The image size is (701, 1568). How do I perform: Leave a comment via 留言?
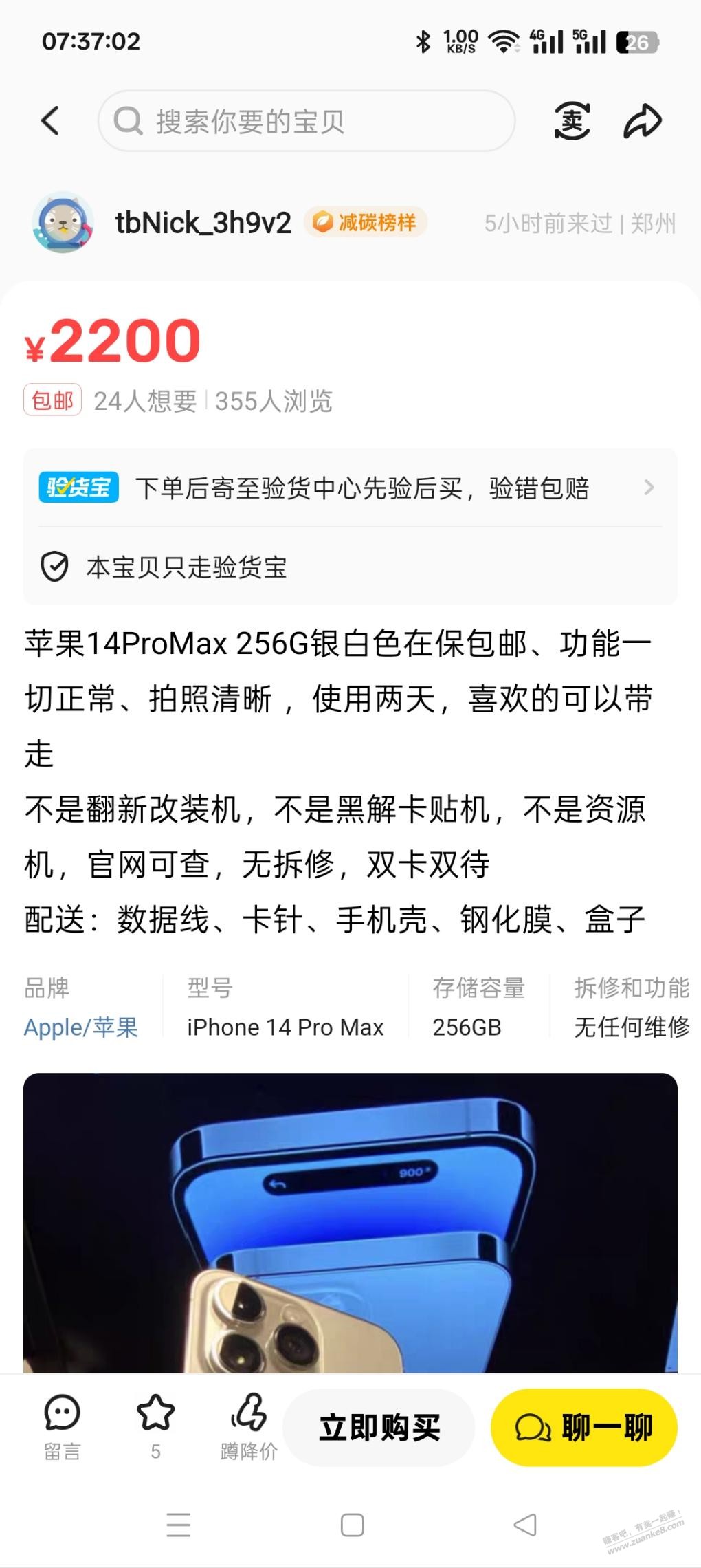62,1426
